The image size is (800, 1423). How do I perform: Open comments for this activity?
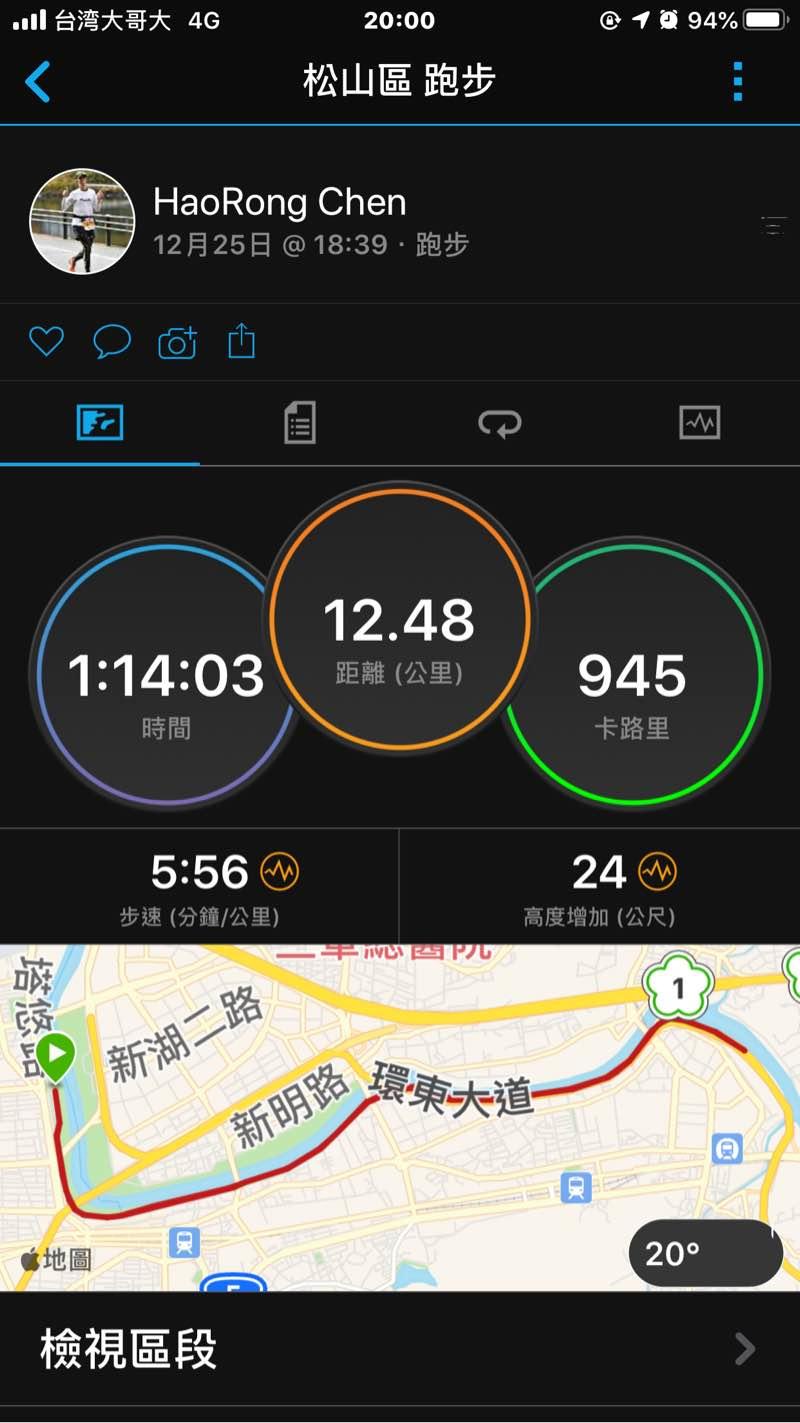(x=112, y=342)
